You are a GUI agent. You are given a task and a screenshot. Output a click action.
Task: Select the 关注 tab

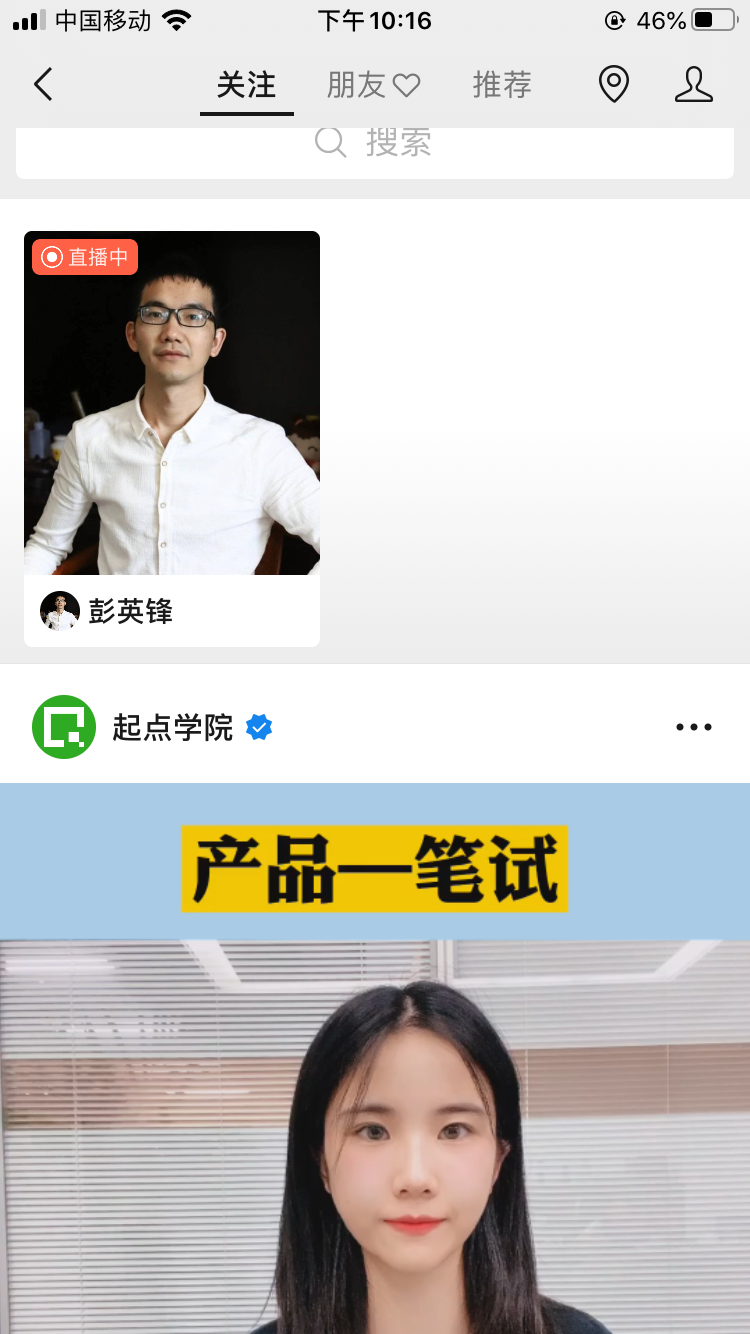[246, 85]
